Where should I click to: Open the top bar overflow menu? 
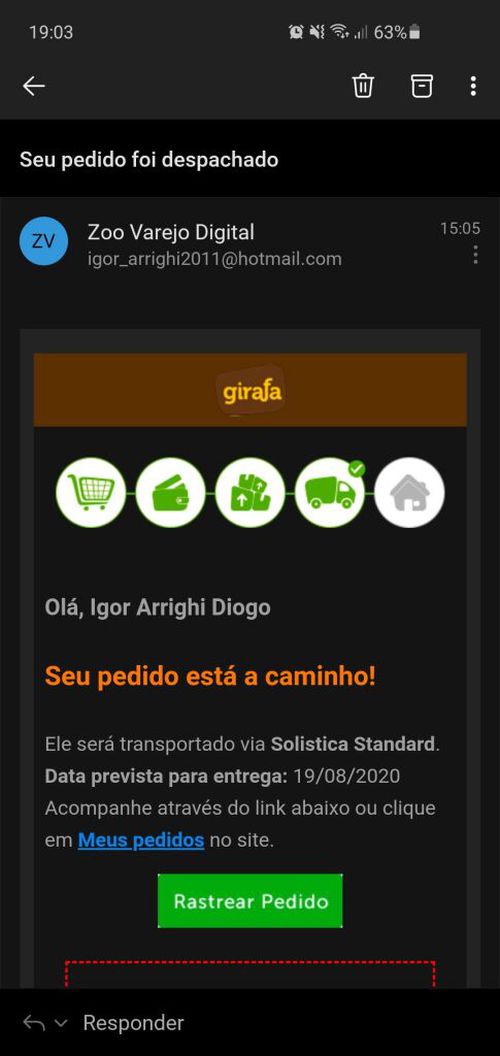coord(473,86)
